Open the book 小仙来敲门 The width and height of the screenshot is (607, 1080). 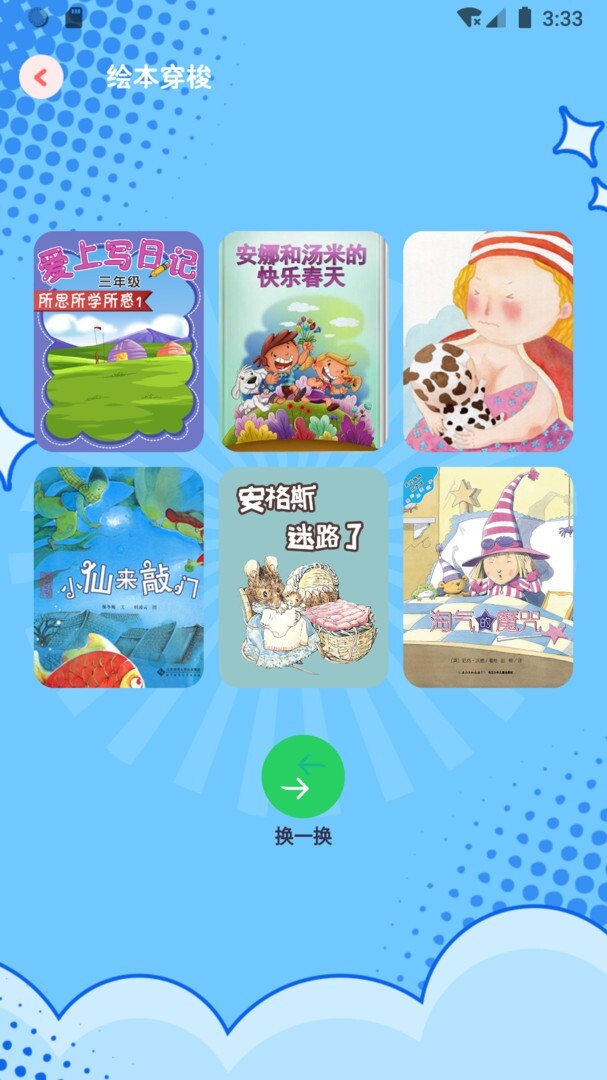coord(119,577)
